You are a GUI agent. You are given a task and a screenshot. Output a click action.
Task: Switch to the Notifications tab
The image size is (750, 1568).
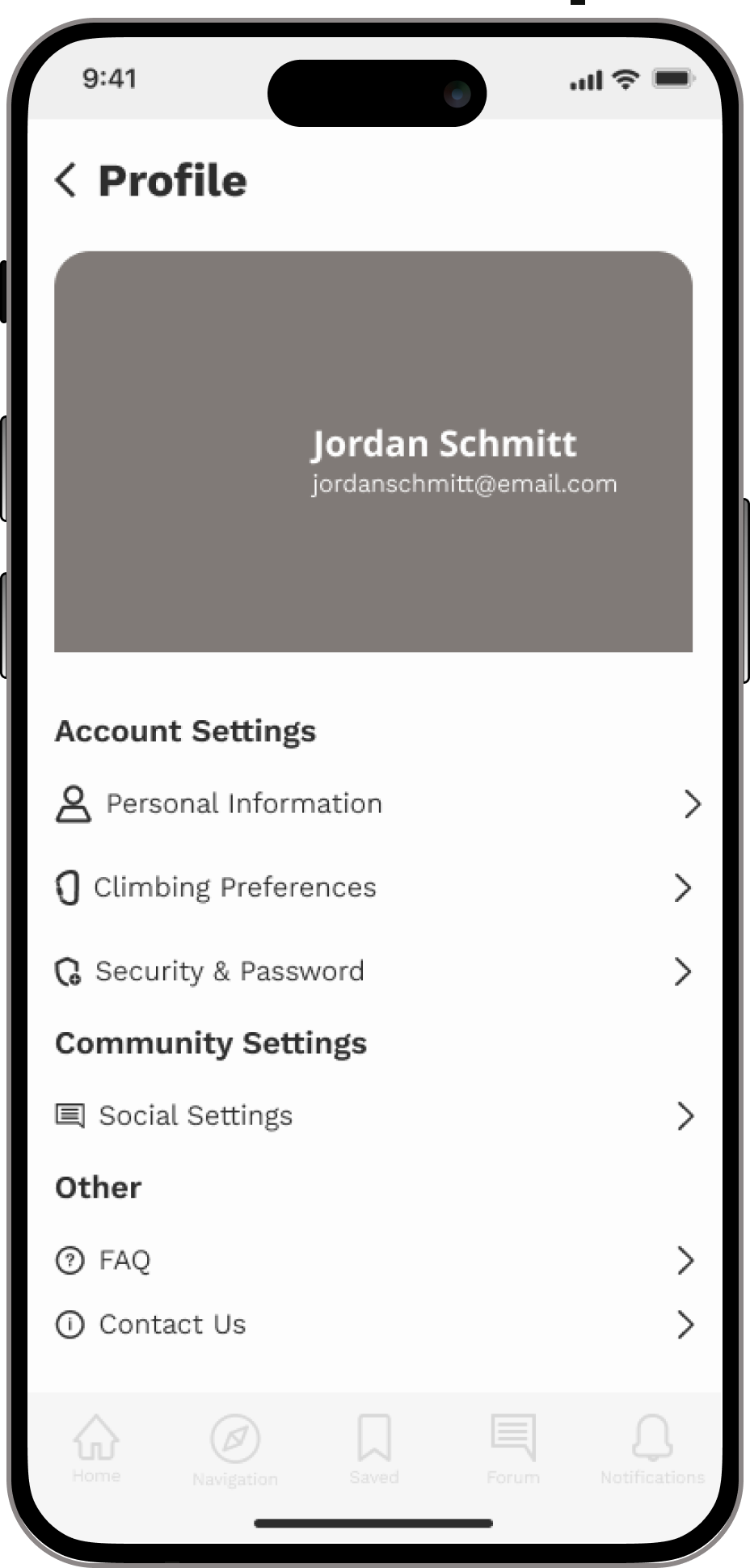(x=652, y=1448)
